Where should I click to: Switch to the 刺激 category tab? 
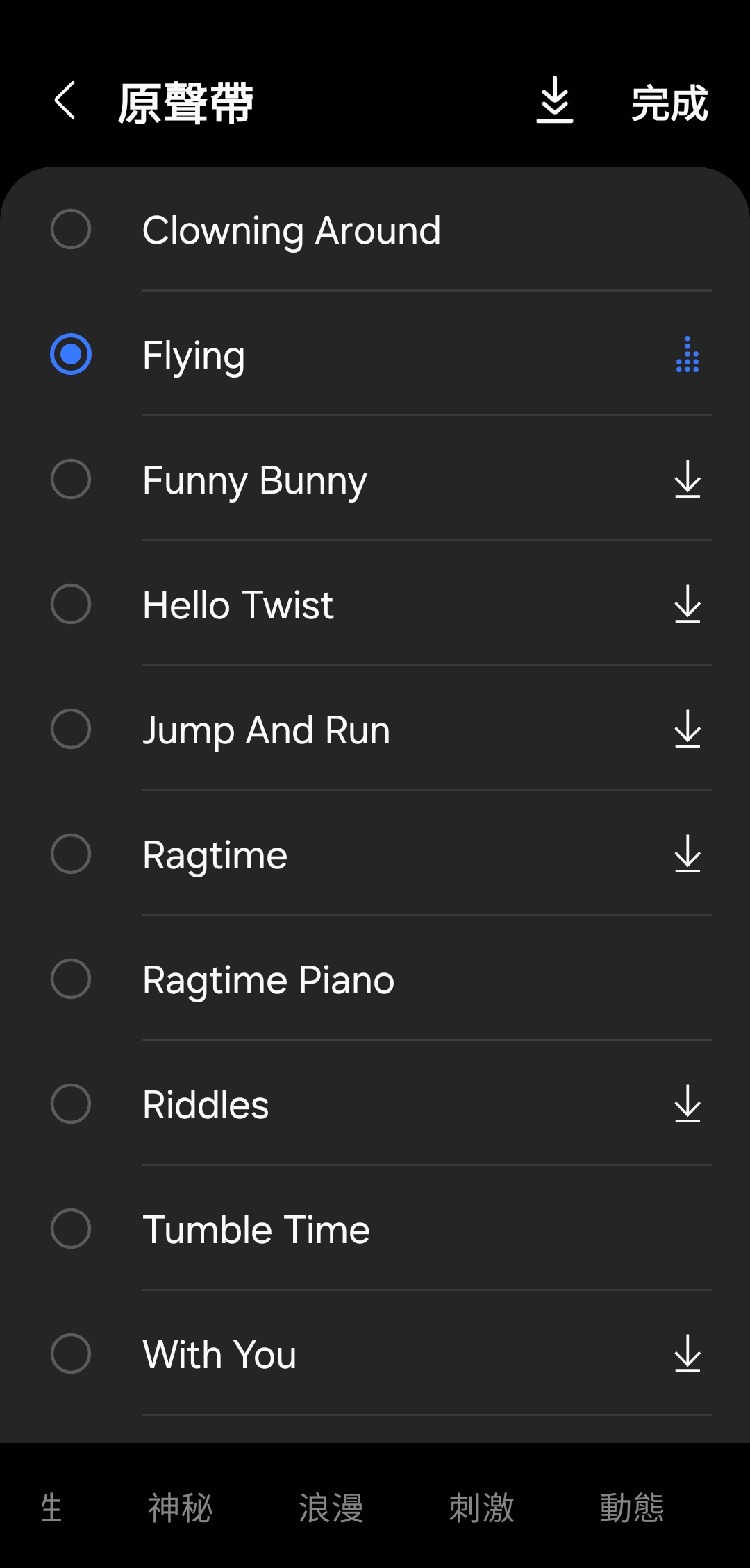(x=481, y=1508)
